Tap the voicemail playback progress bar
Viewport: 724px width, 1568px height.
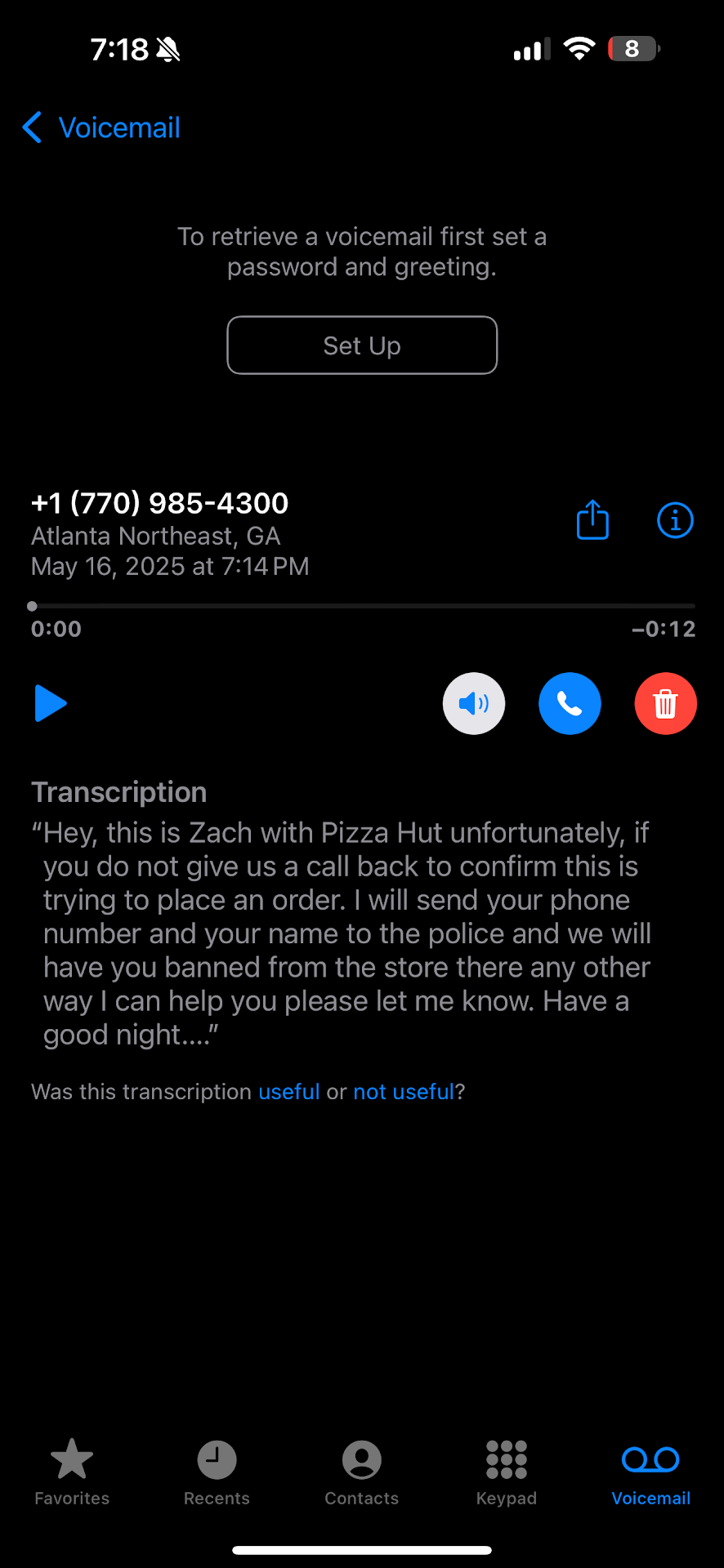click(363, 606)
